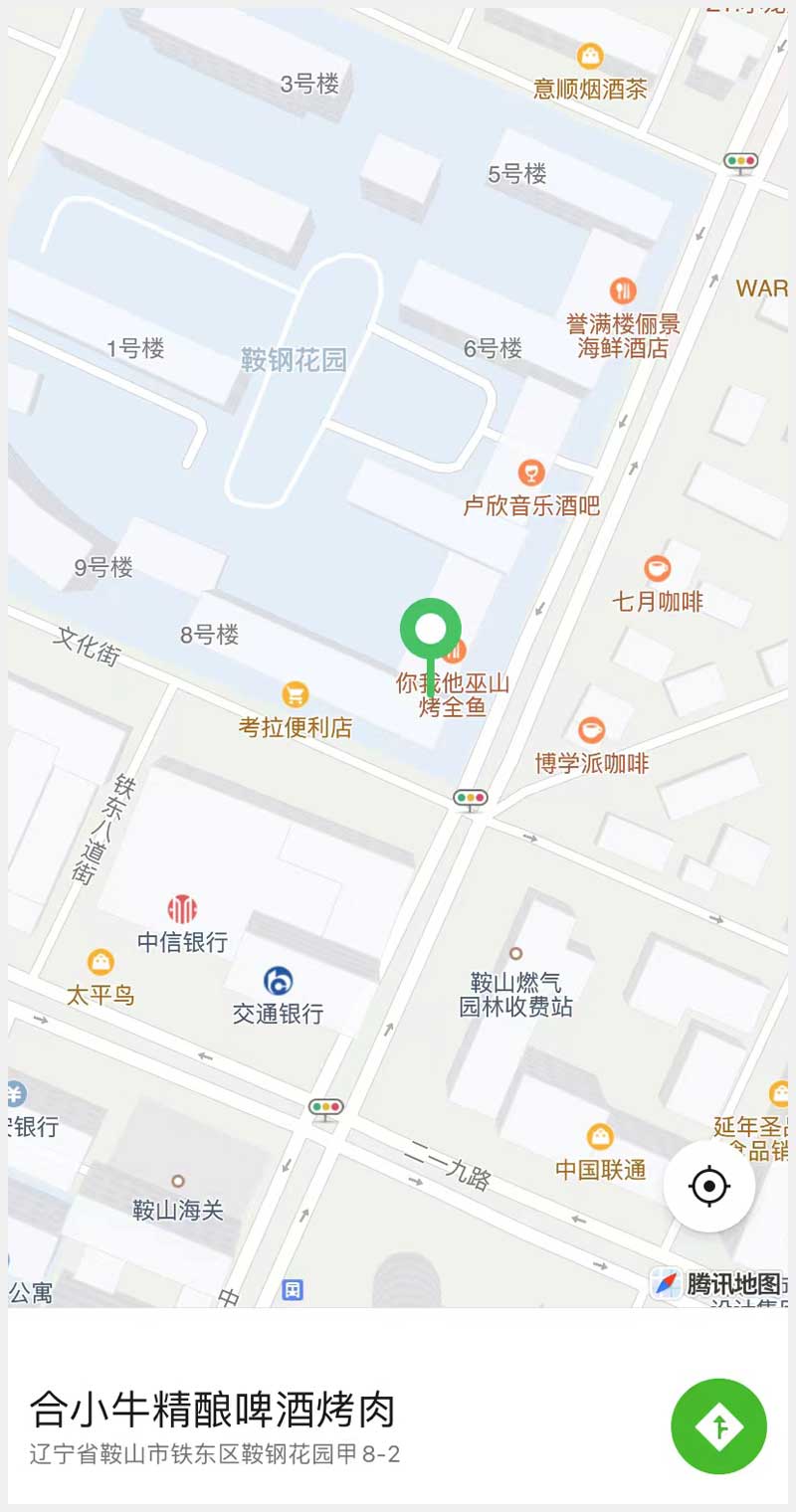Screen dimensions: 796x1512
Task: Select the 七月咖啡 coffee marker
Action: click(x=657, y=569)
